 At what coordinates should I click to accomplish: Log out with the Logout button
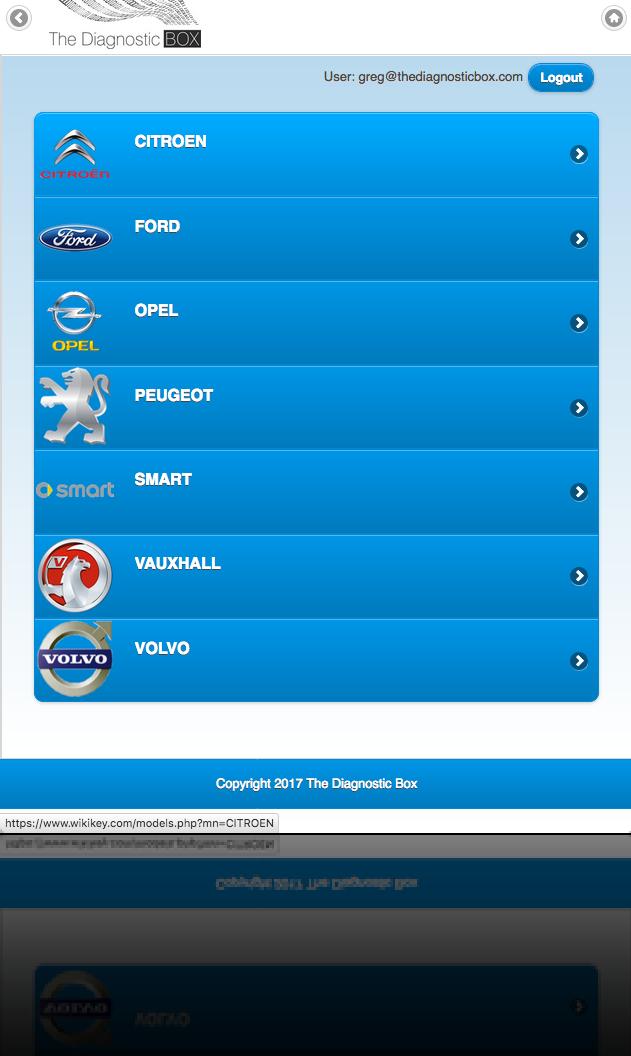[561, 78]
